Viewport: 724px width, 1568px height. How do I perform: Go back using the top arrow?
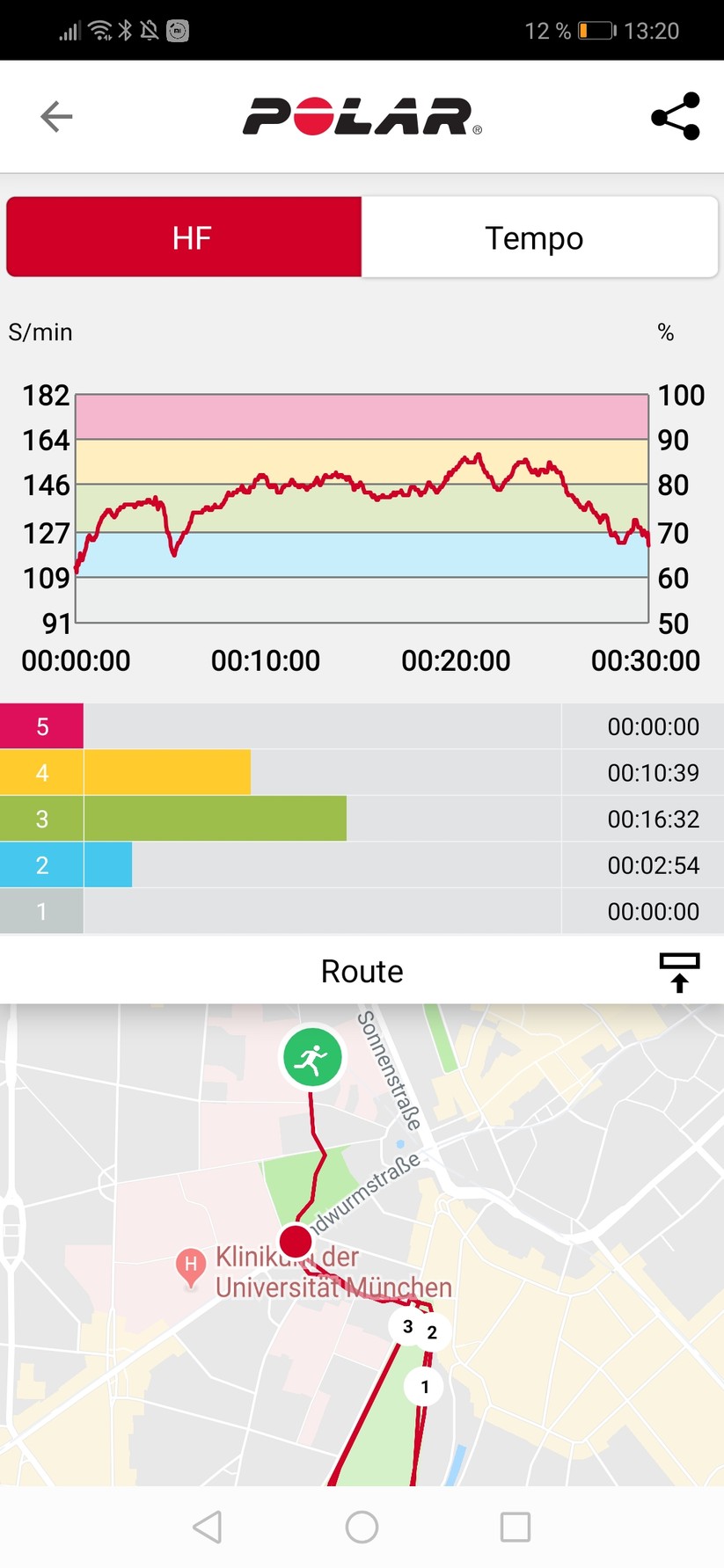tap(56, 116)
